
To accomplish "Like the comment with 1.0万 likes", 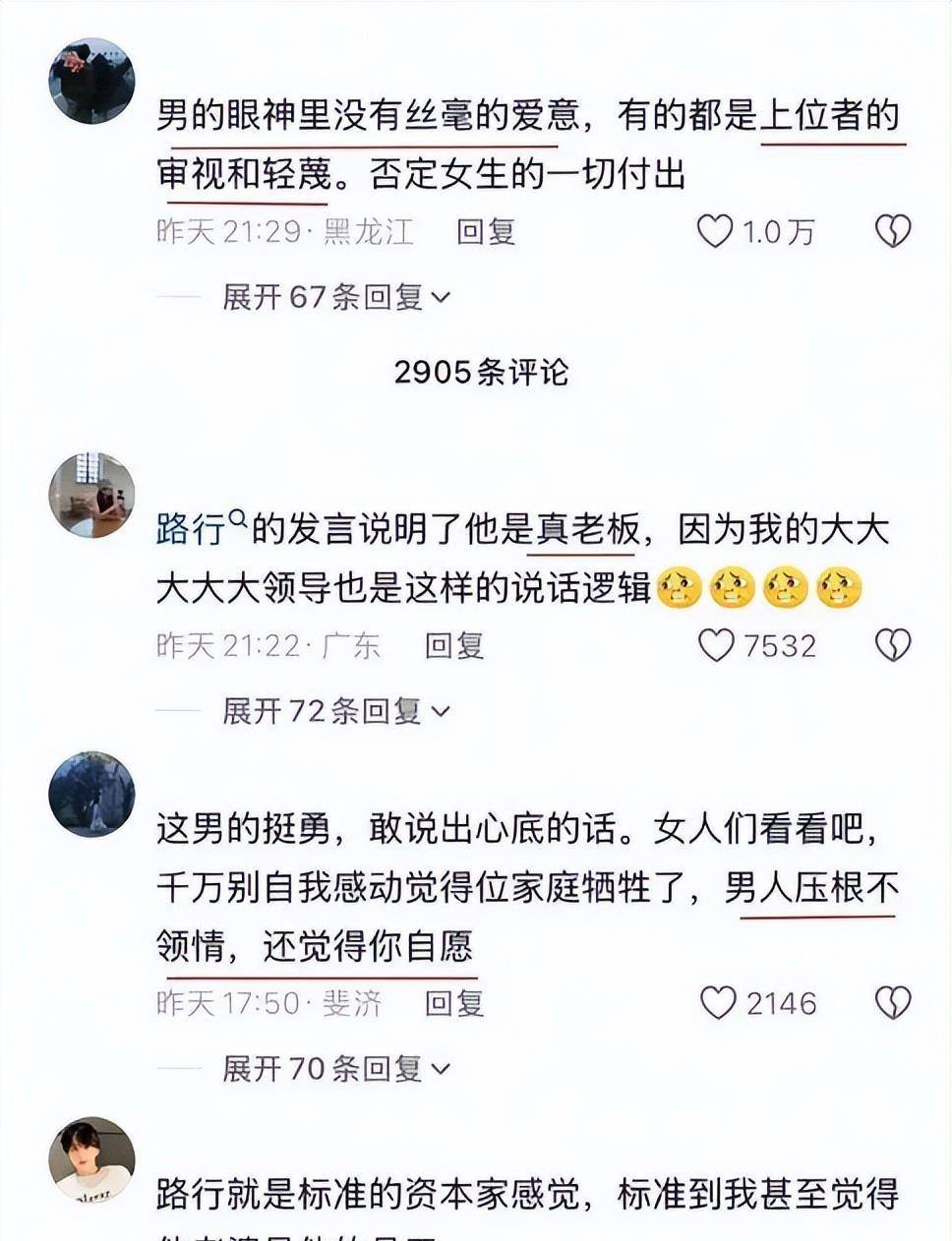I will tap(715, 231).
